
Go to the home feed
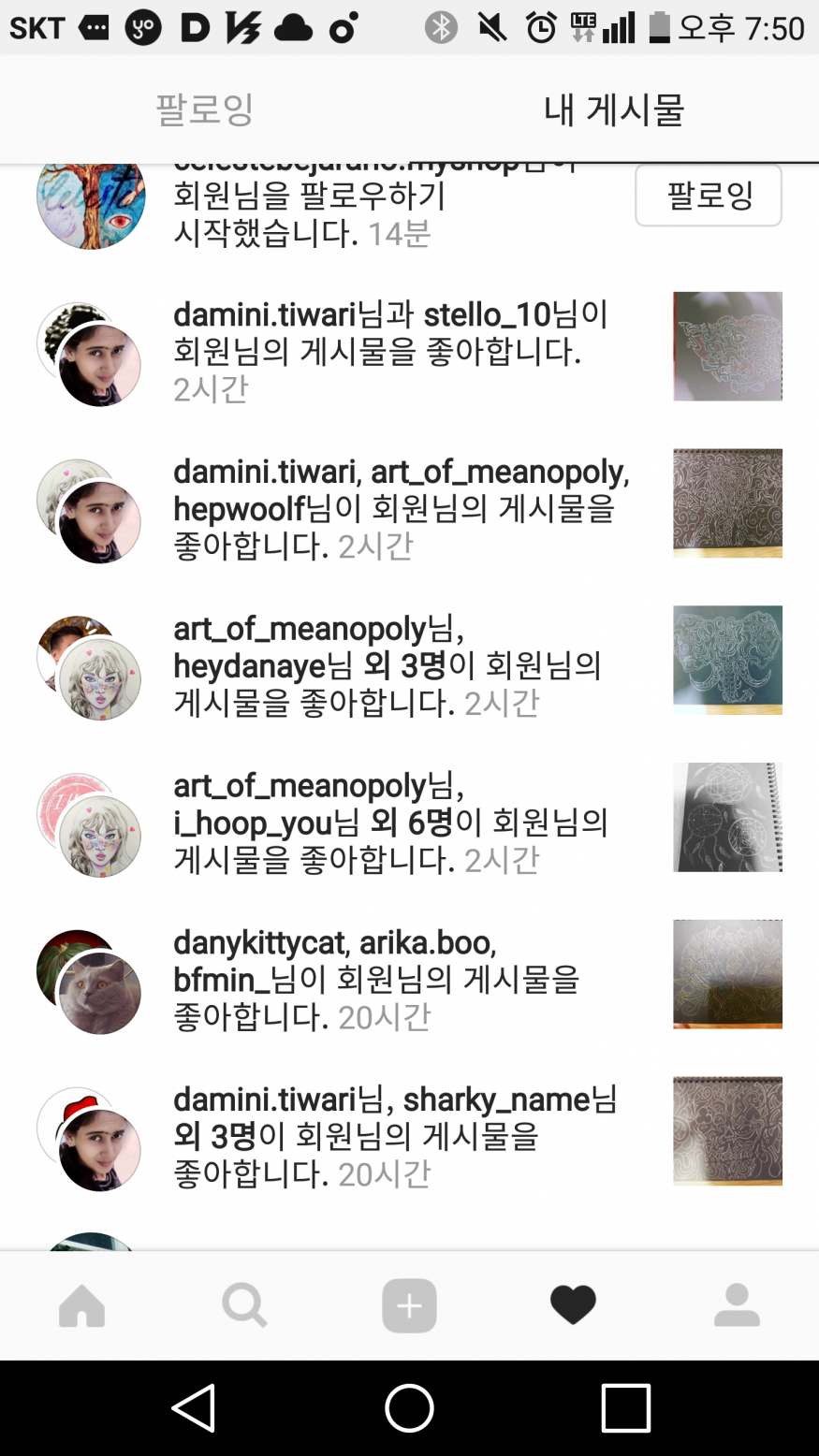[82, 1305]
